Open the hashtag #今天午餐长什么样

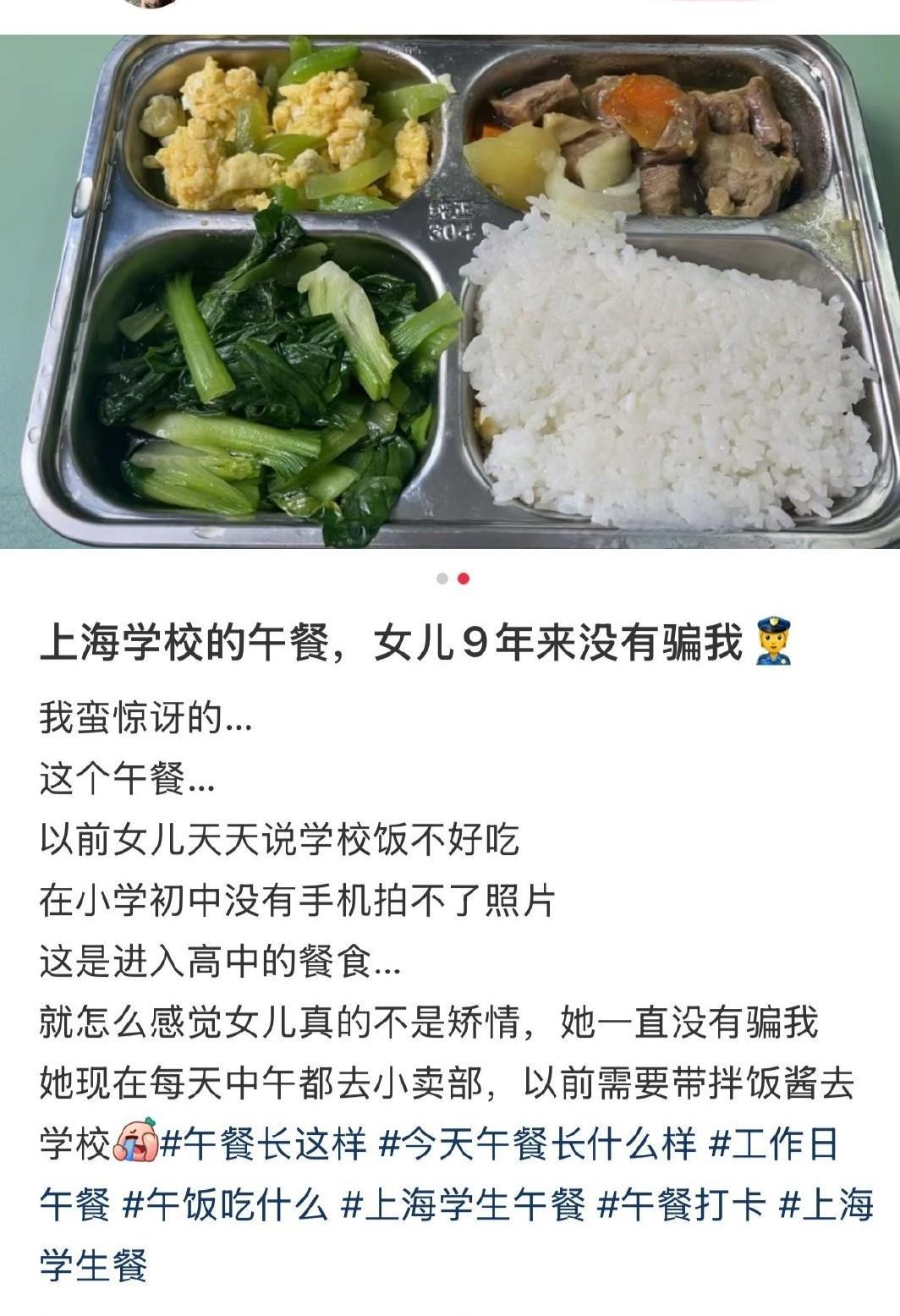(x=537, y=1145)
